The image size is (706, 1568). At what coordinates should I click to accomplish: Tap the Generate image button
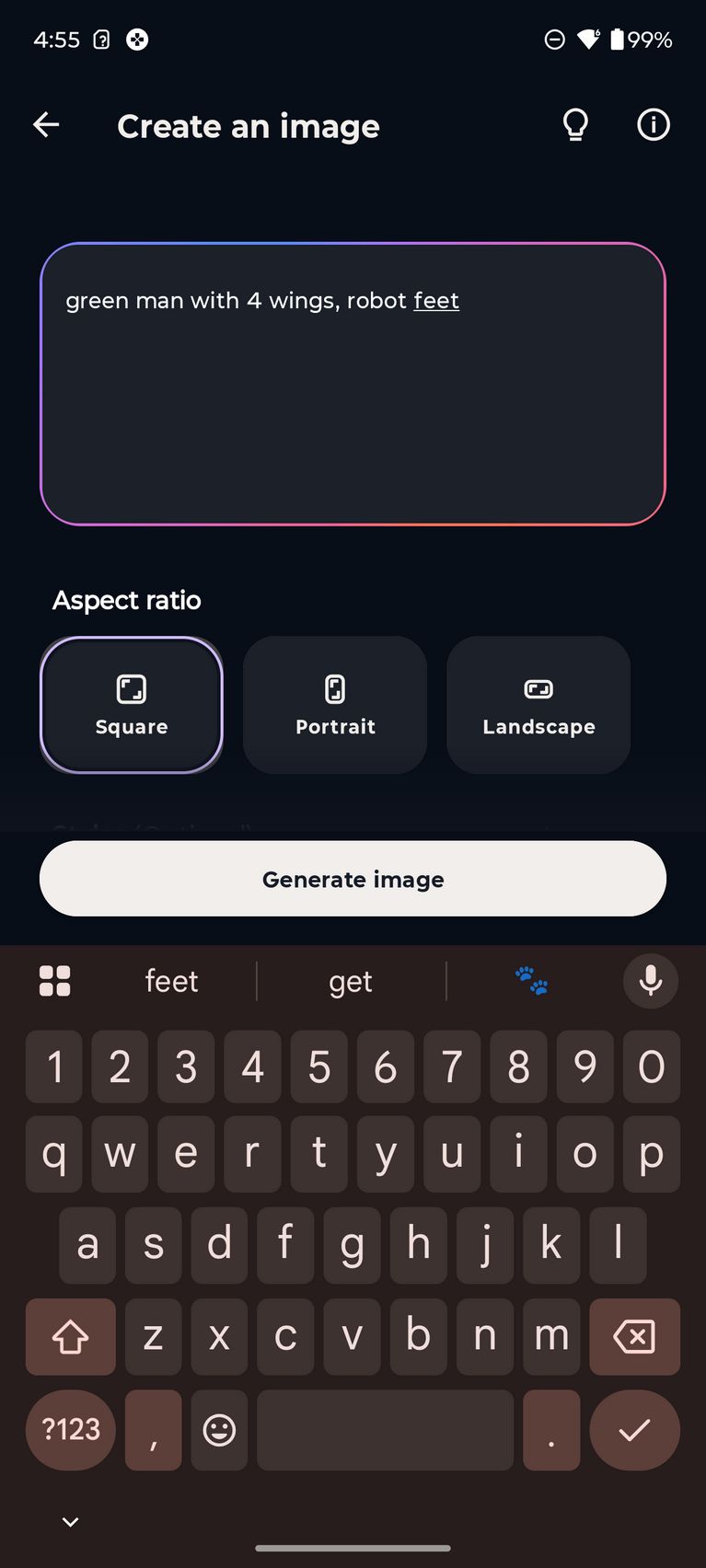(x=353, y=879)
